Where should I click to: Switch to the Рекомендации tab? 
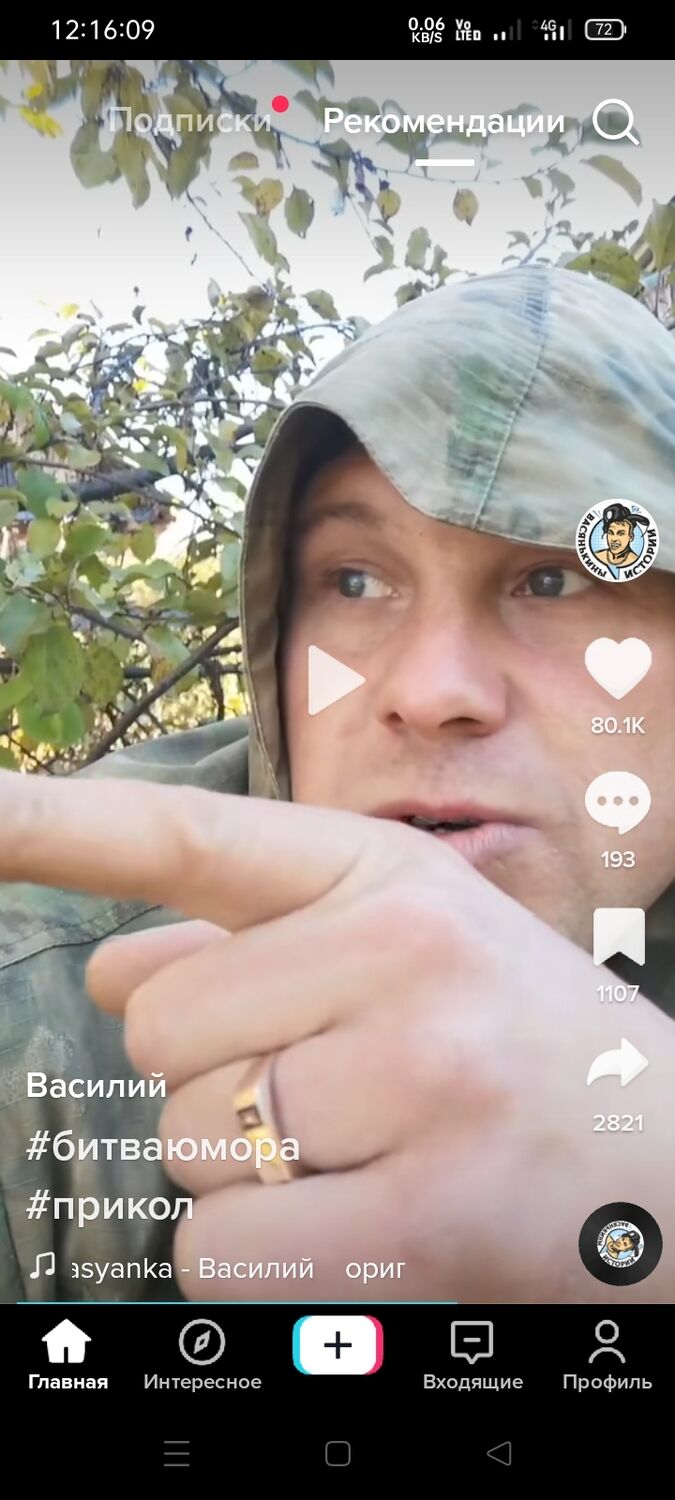point(444,122)
